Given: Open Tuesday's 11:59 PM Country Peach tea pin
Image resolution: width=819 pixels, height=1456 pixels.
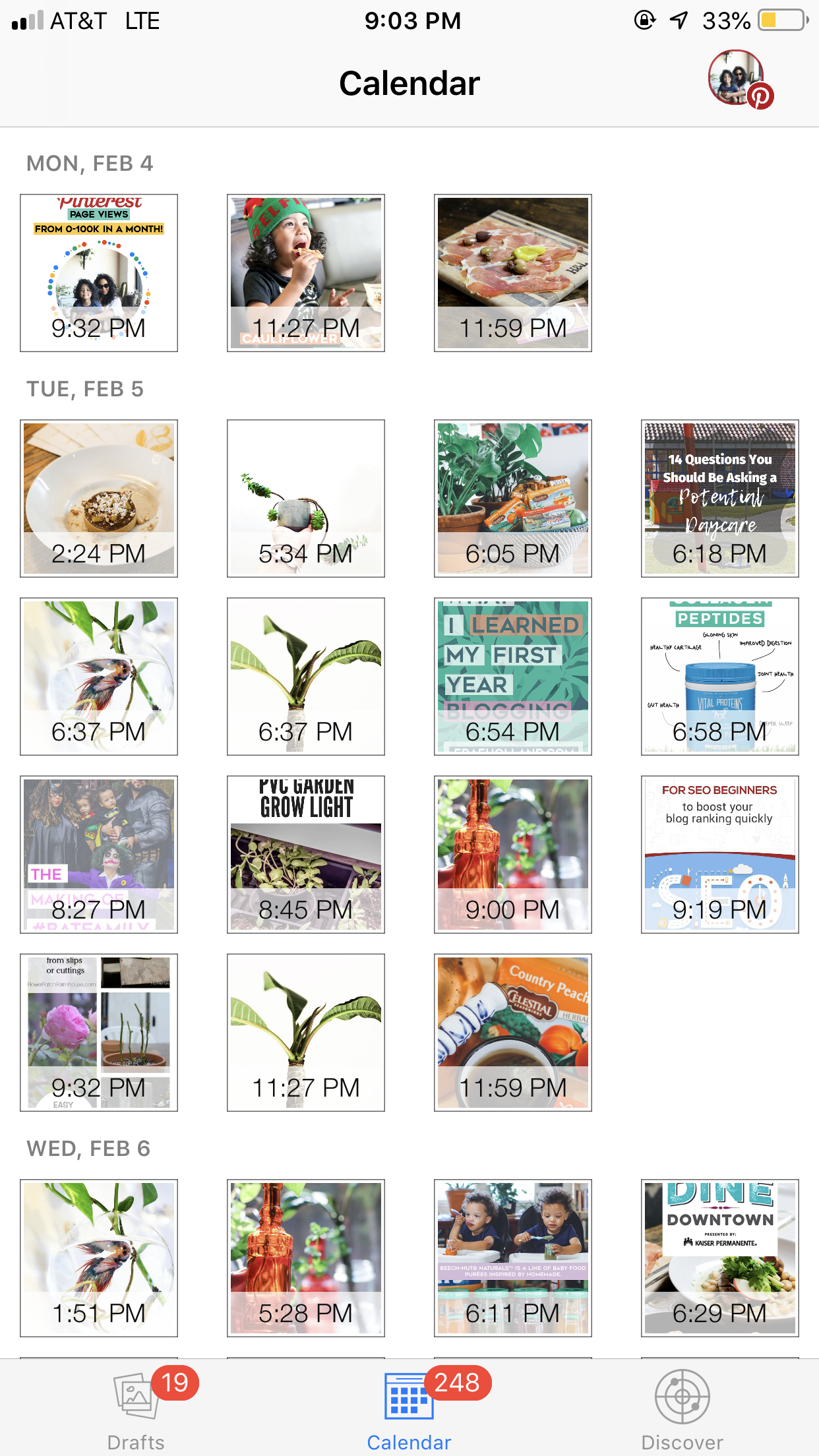Looking at the screenshot, I should [513, 1033].
